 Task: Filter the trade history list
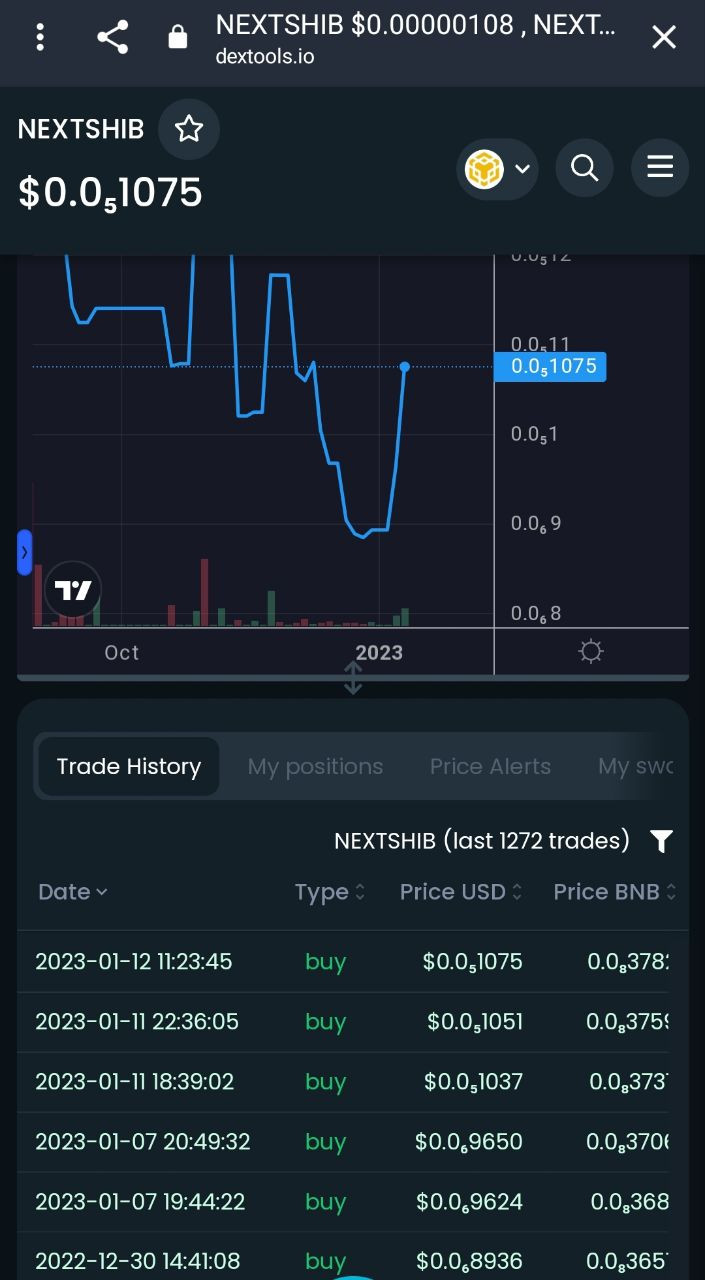[661, 841]
